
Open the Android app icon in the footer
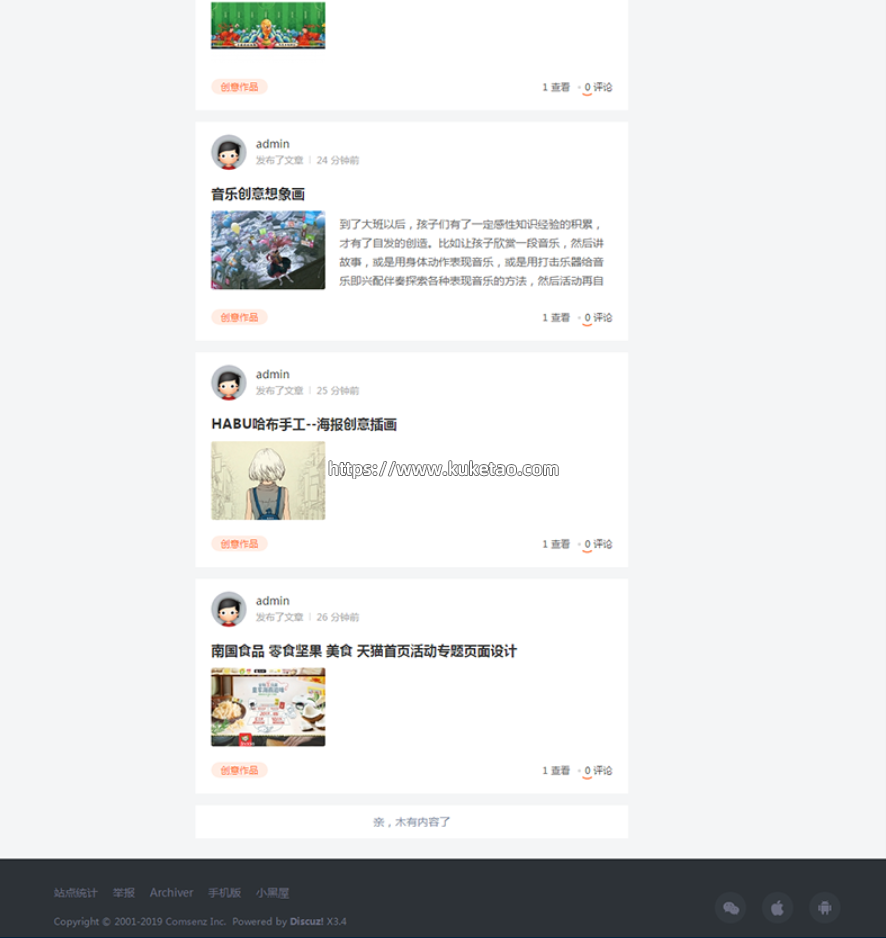pos(825,908)
